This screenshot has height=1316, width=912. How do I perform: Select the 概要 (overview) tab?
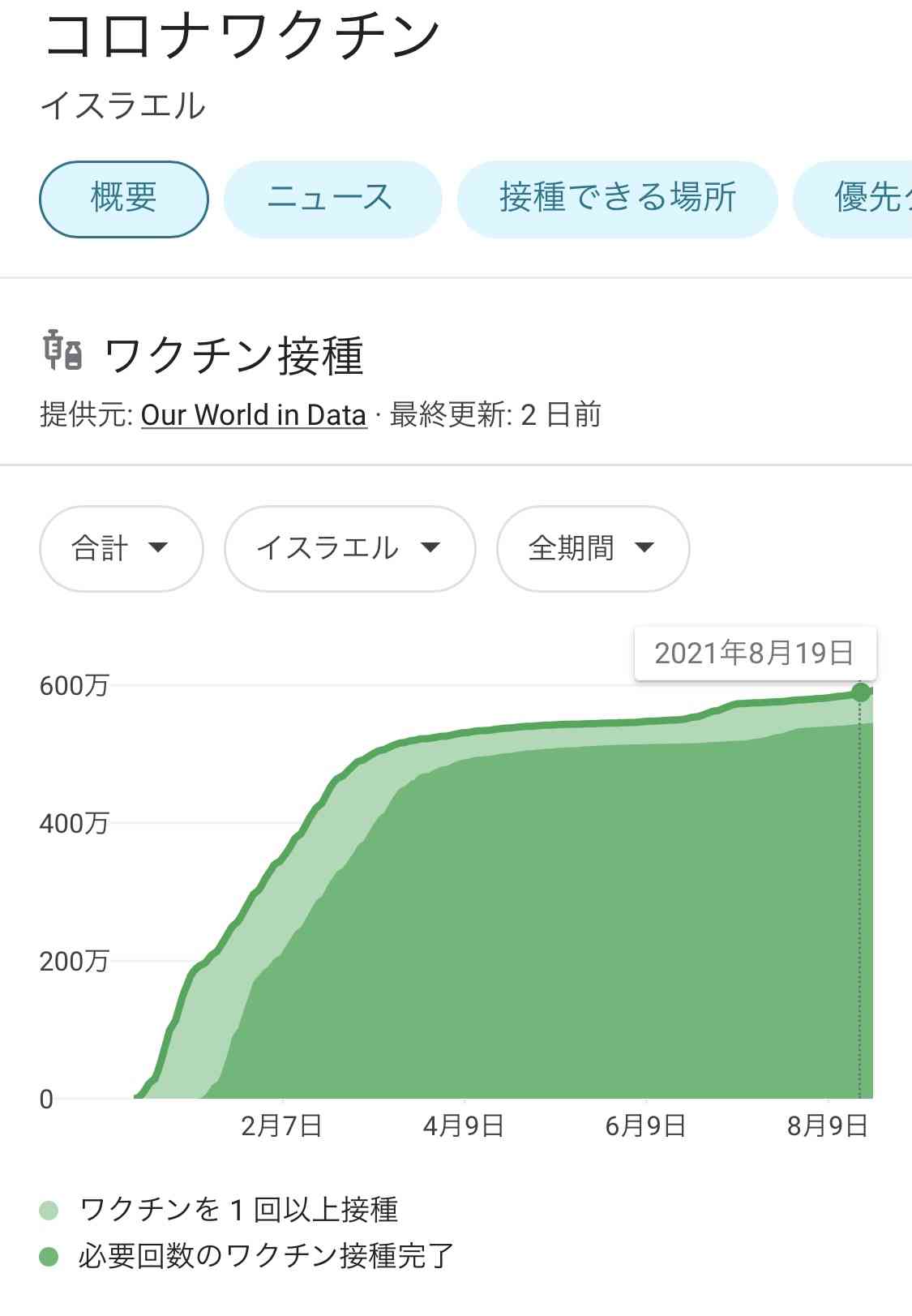tap(124, 199)
